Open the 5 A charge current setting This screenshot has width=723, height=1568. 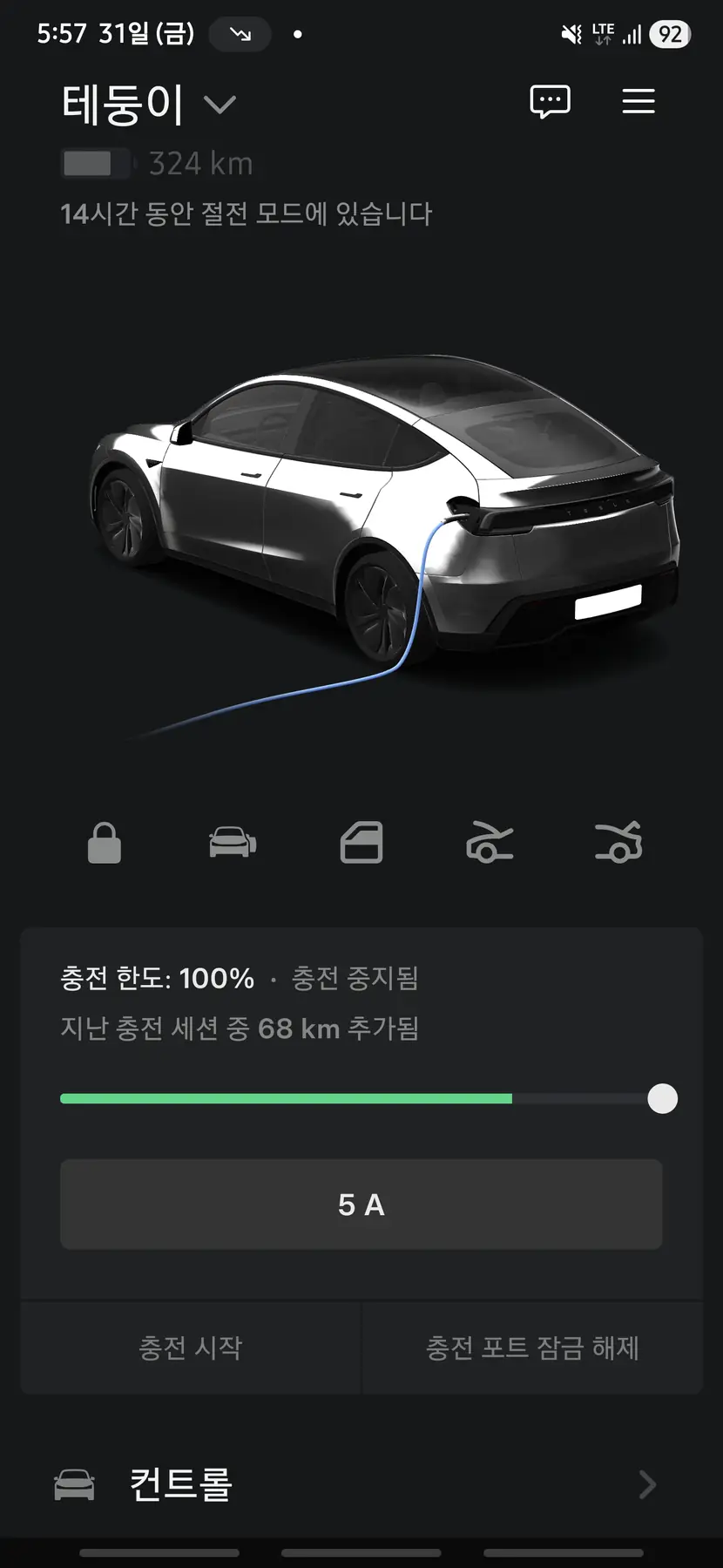point(361,1205)
